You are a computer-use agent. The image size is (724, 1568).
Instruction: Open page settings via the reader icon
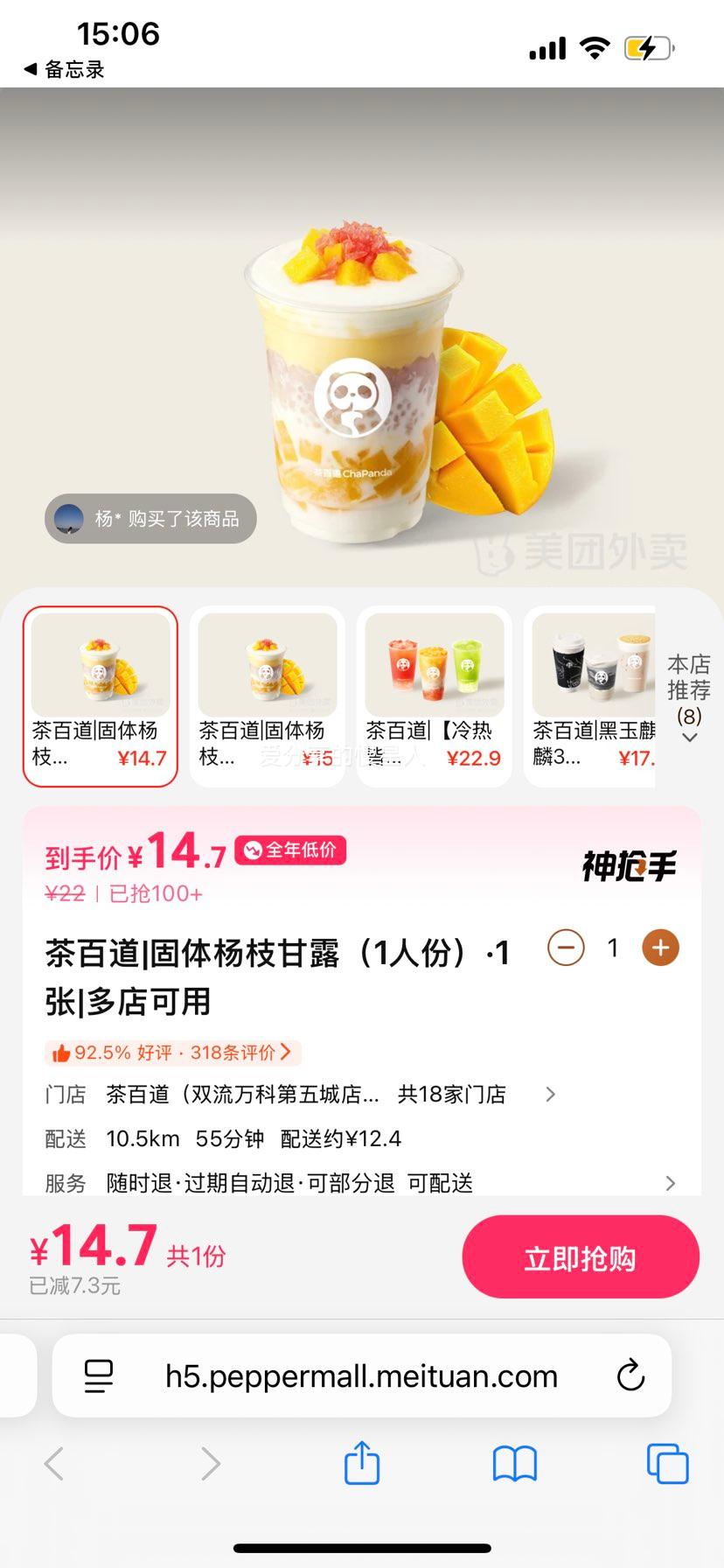click(101, 1375)
